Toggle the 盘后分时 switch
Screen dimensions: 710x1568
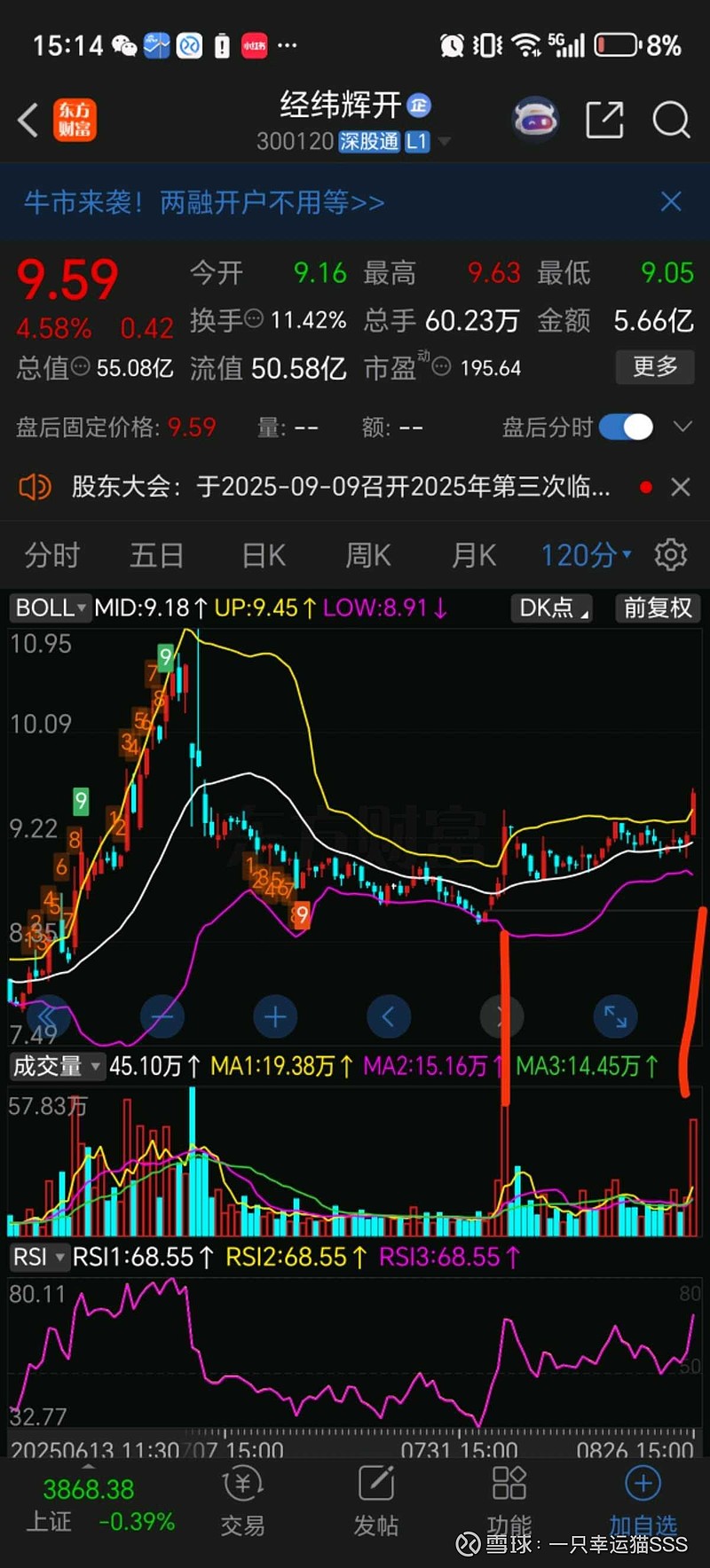click(627, 427)
